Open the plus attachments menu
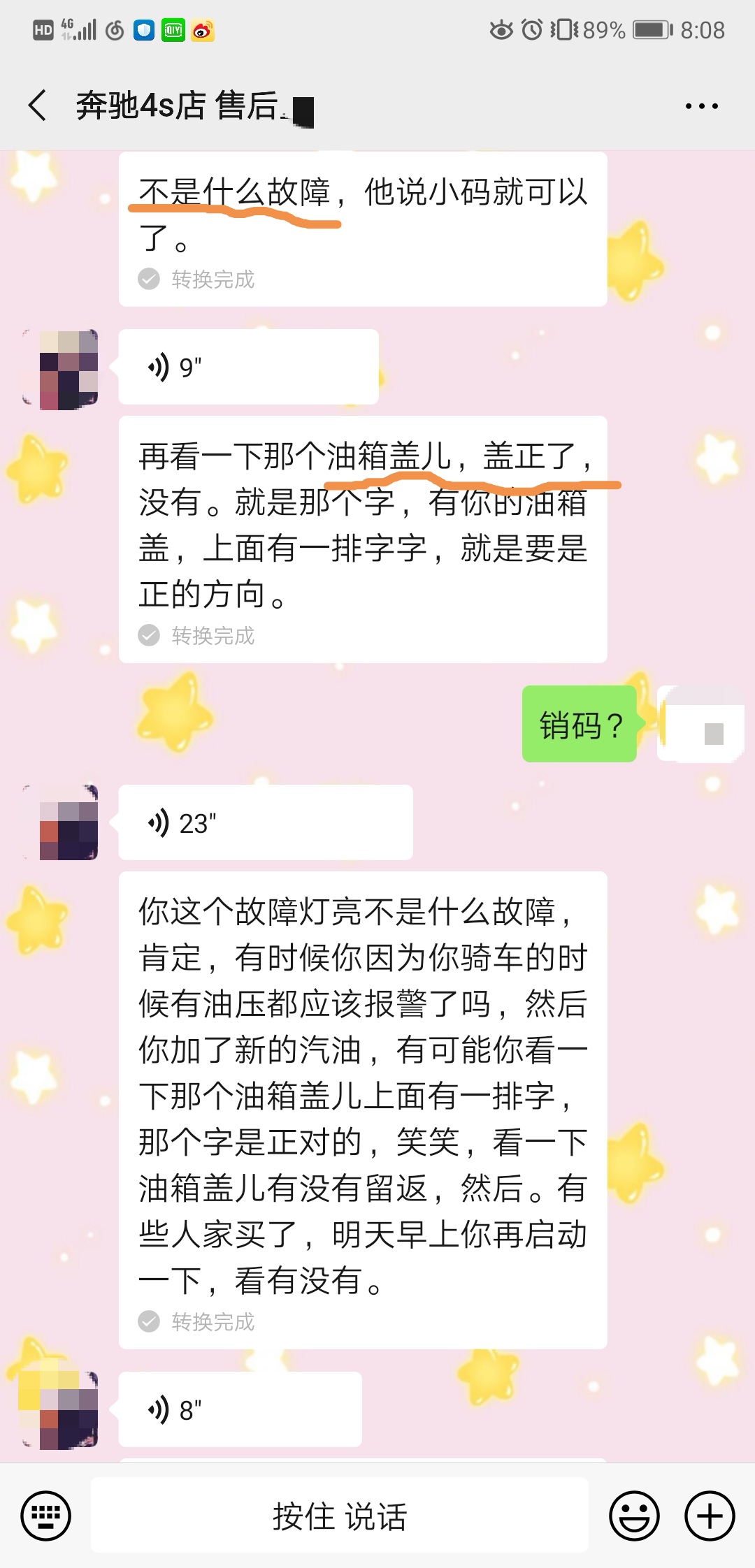This screenshot has height=1568, width=755. point(710,1516)
